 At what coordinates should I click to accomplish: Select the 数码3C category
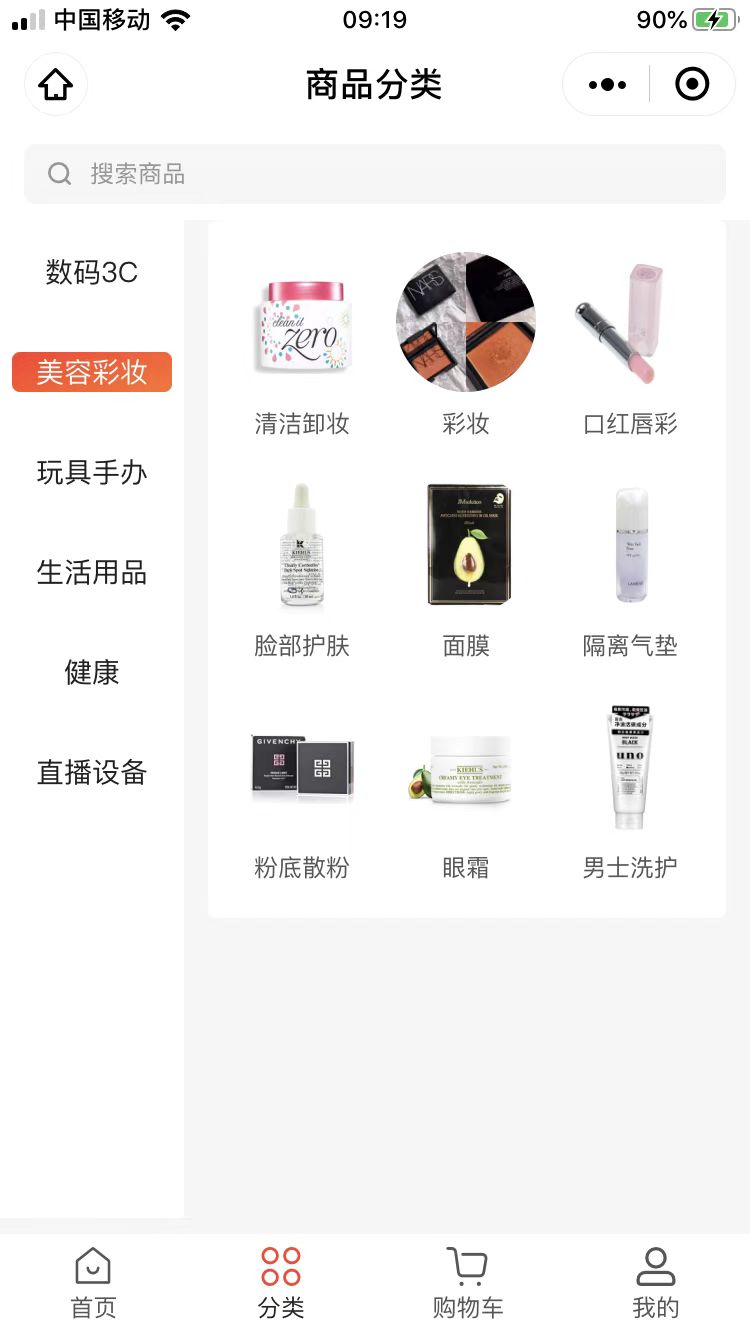[92, 272]
